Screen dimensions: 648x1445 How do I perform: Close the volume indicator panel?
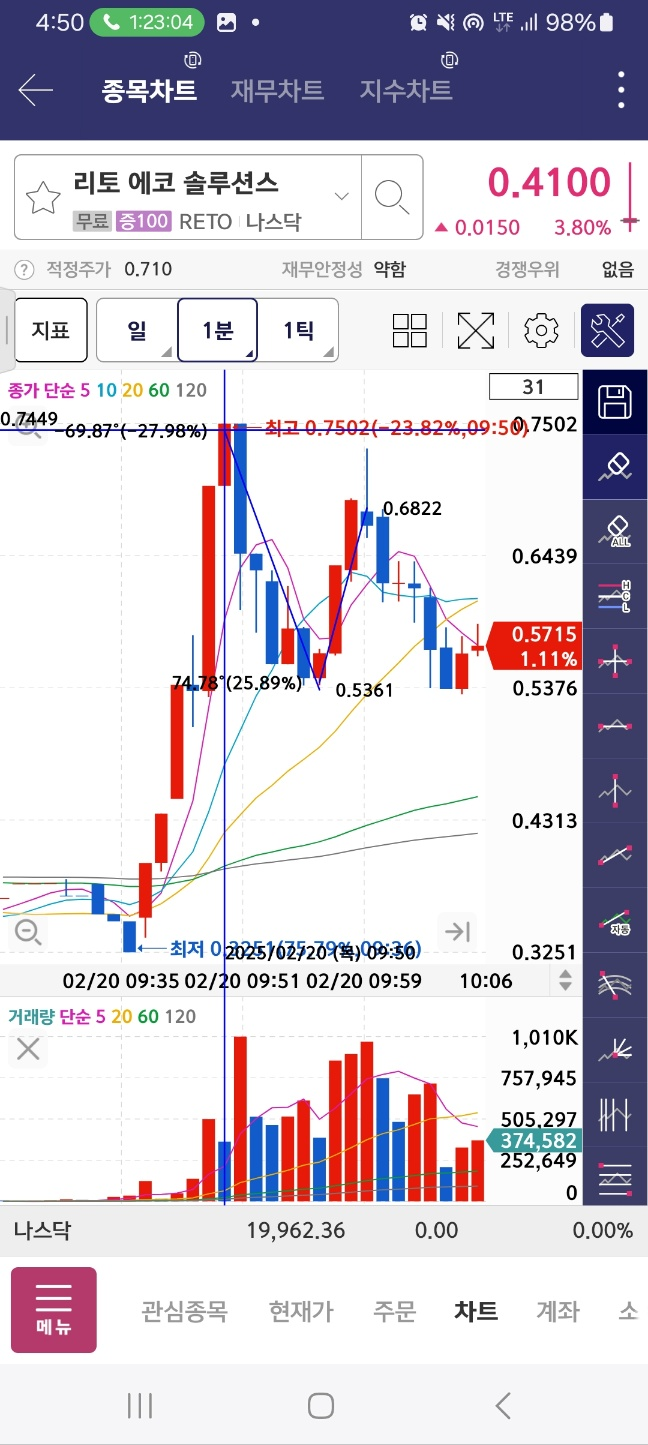point(28,1049)
